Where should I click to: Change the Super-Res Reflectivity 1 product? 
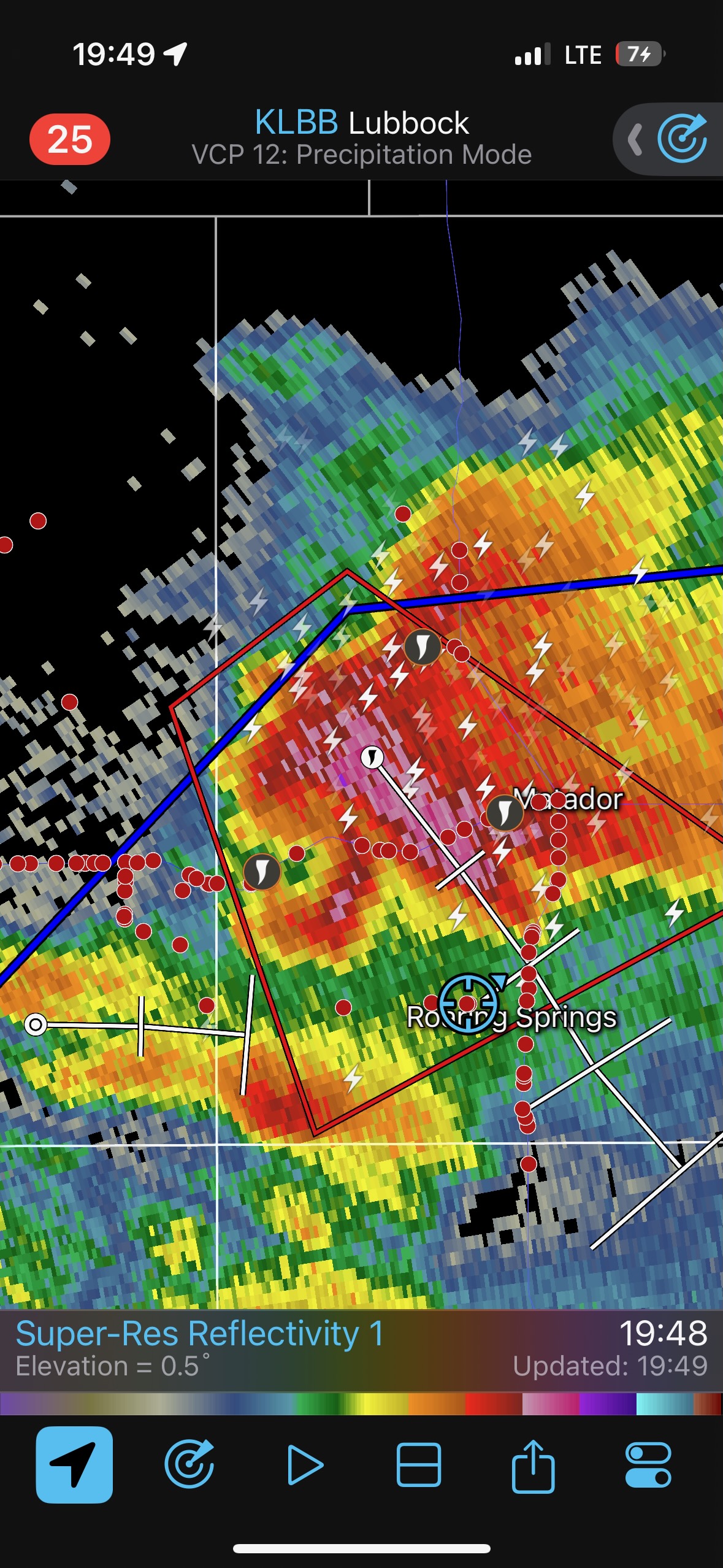point(200,1334)
